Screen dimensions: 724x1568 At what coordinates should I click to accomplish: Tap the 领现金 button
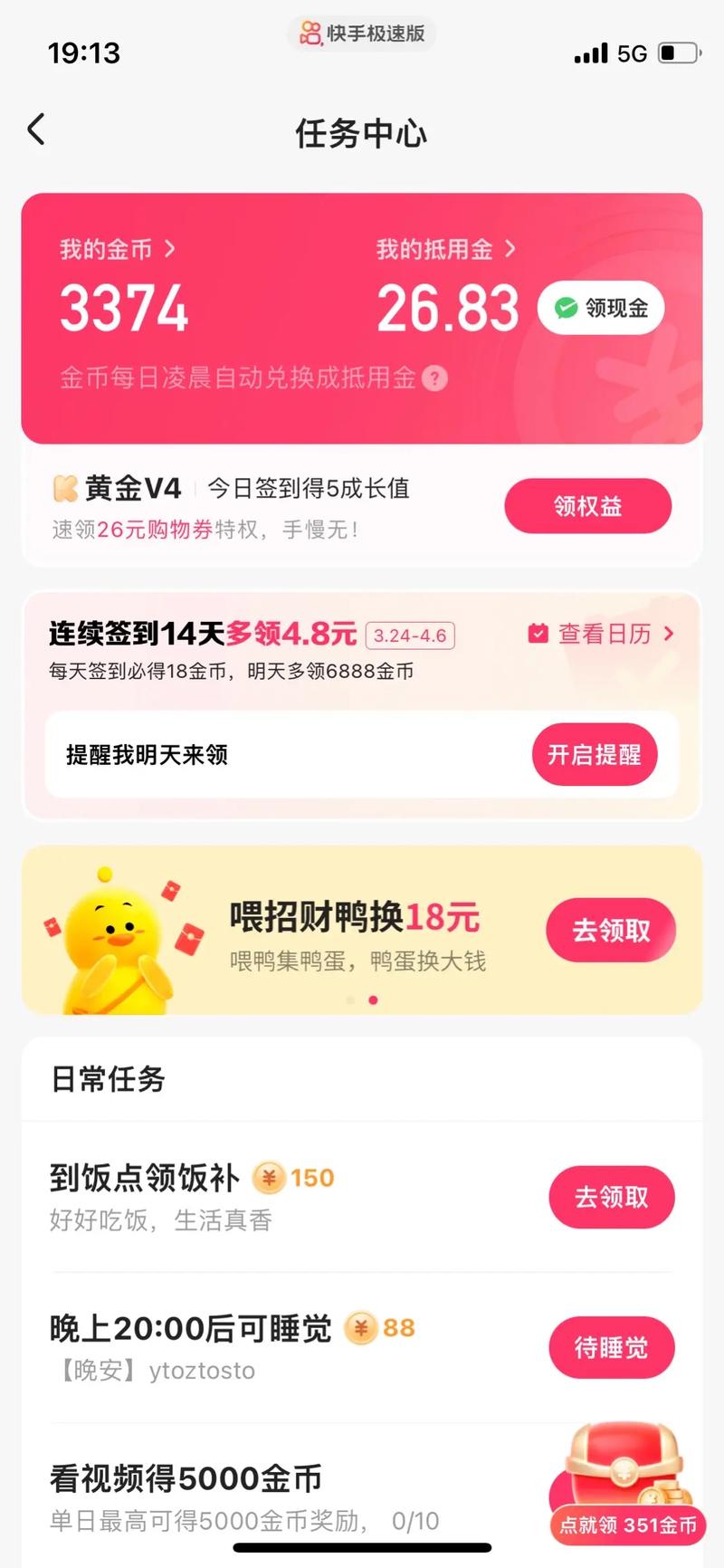click(x=601, y=309)
